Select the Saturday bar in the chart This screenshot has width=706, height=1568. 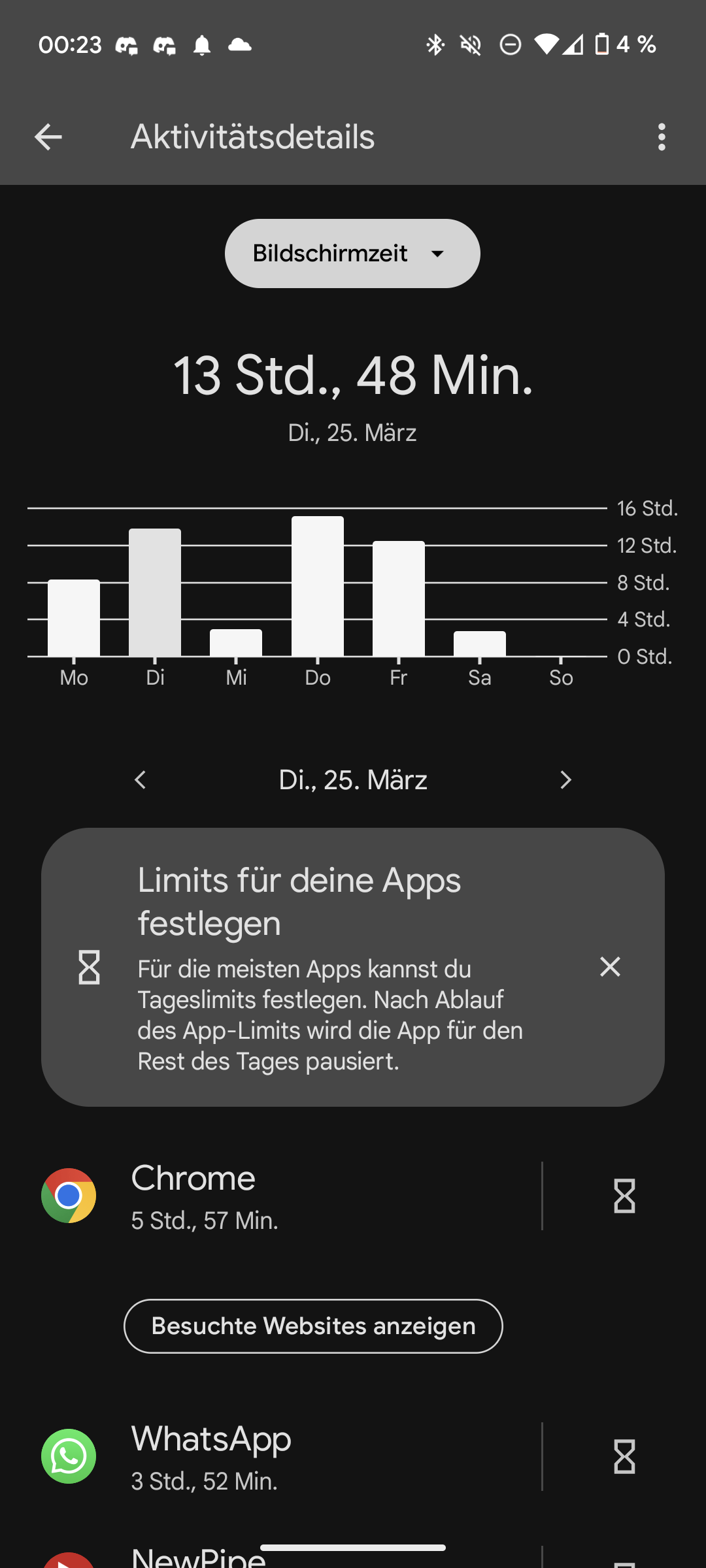[x=480, y=644]
